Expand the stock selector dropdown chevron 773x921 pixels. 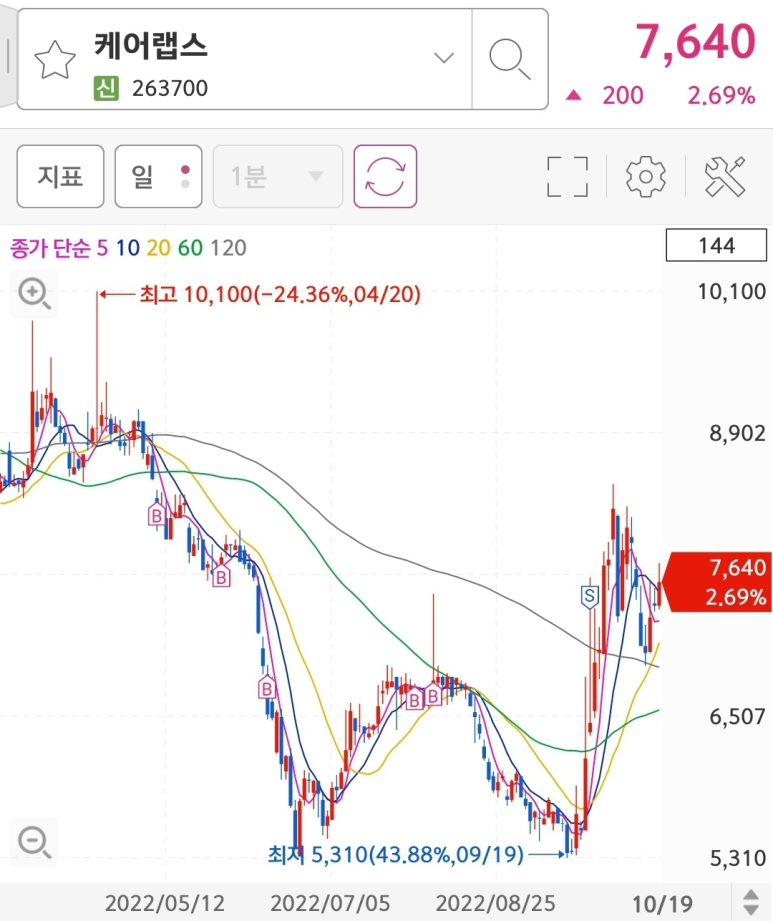pyautogui.click(x=444, y=58)
